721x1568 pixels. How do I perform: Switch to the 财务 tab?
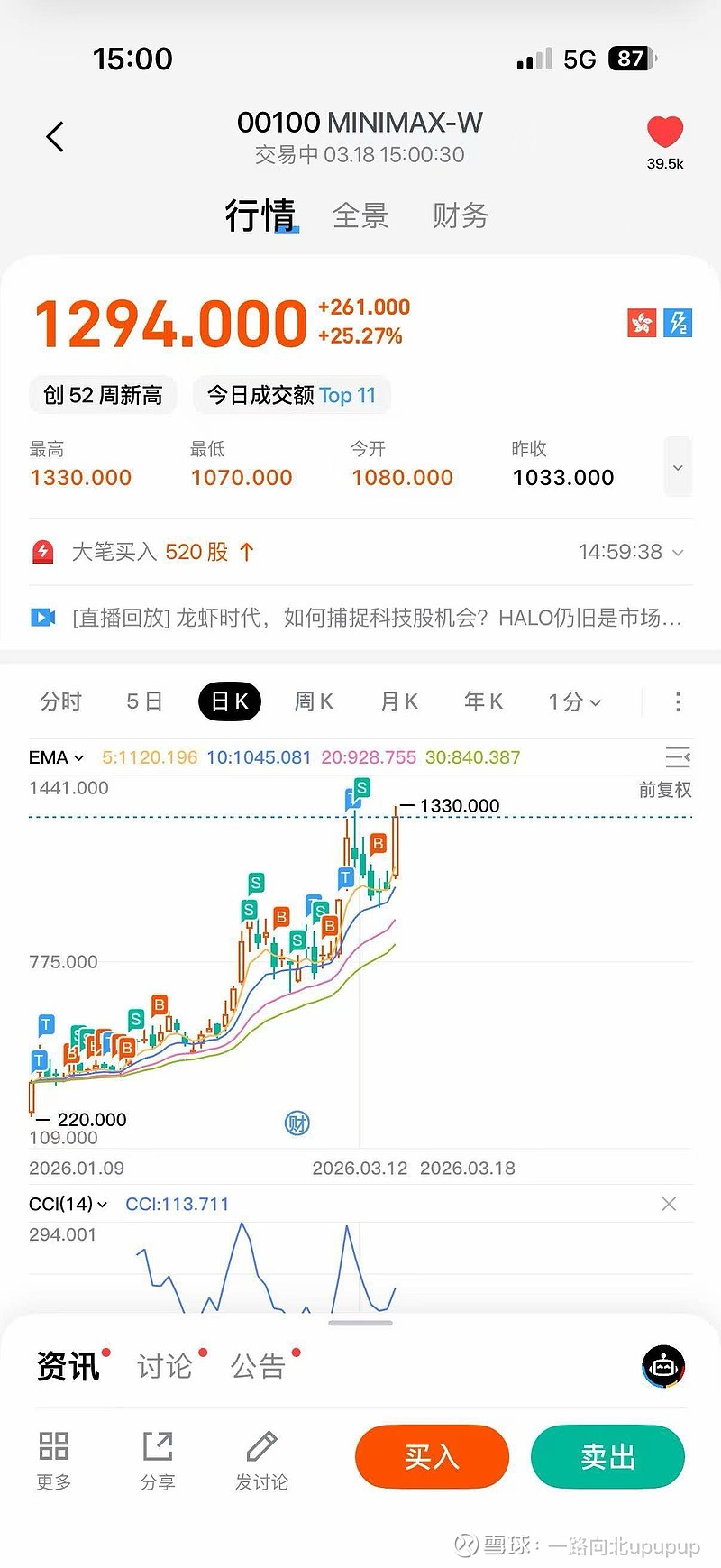(x=460, y=215)
